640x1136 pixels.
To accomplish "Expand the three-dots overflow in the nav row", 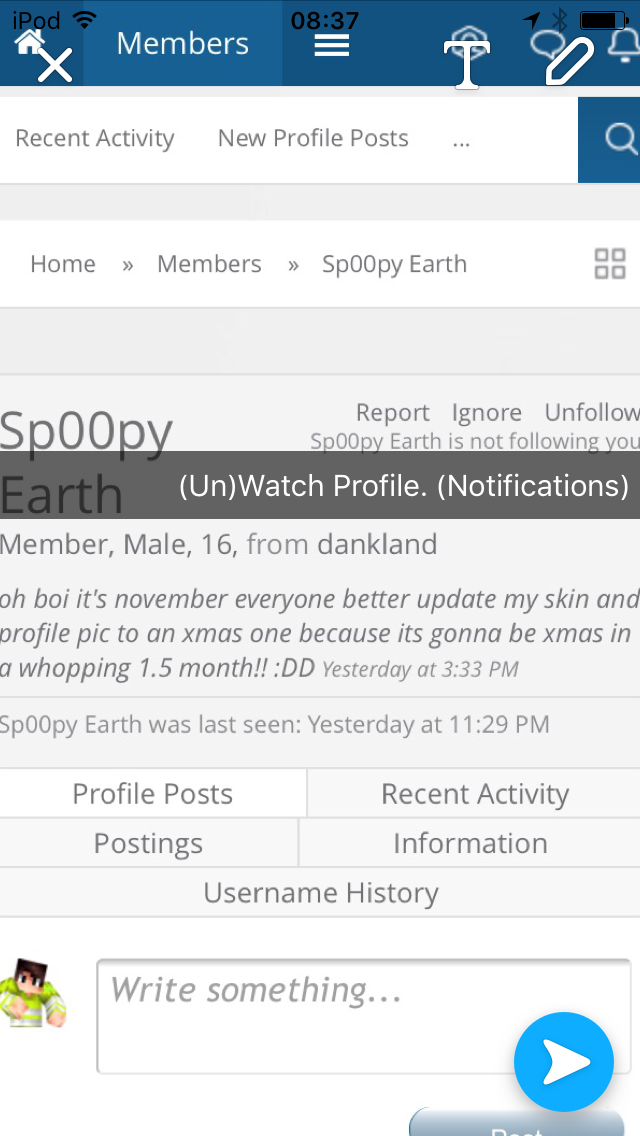I will click(x=461, y=141).
